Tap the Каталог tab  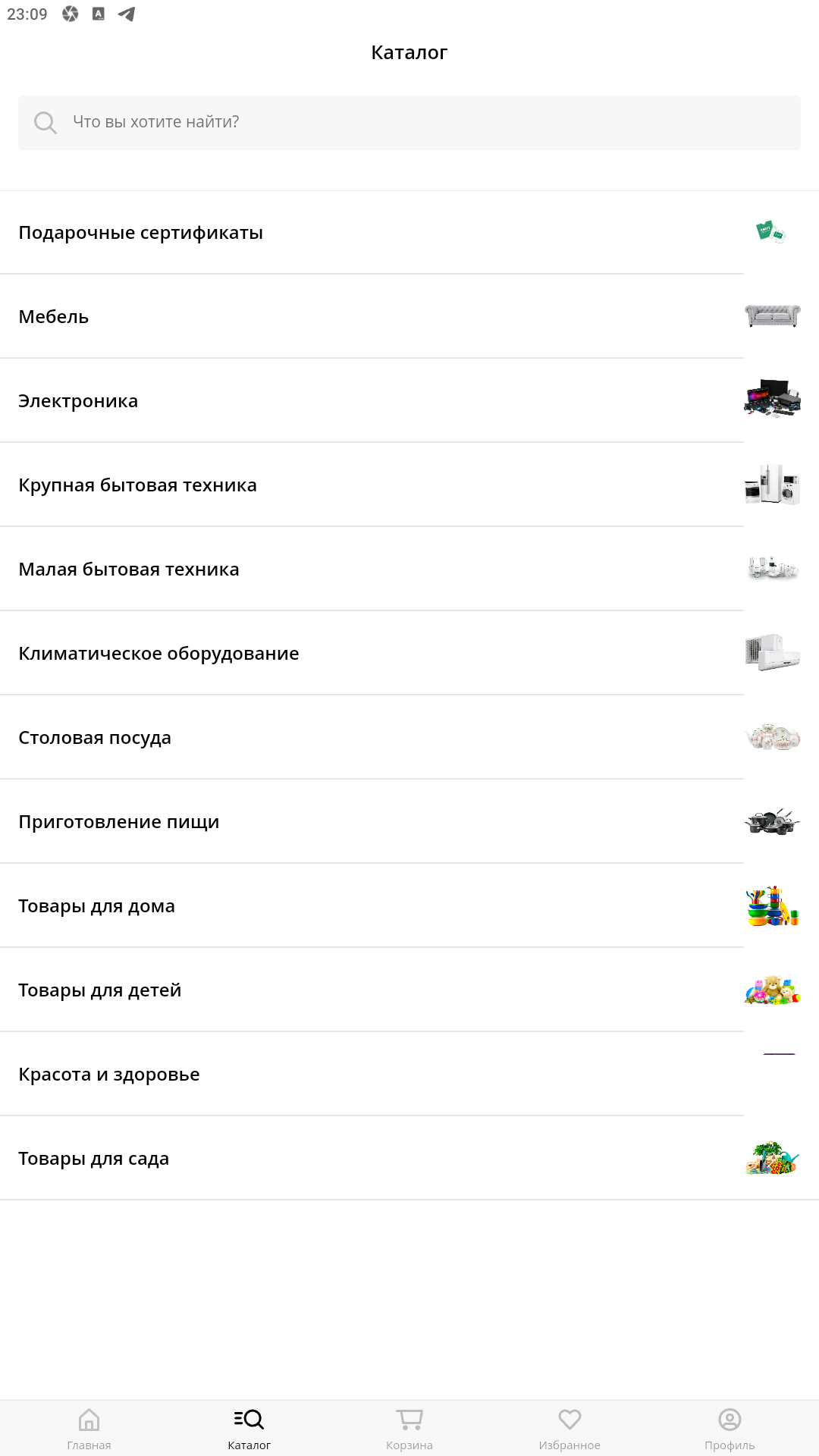(249, 1429)
